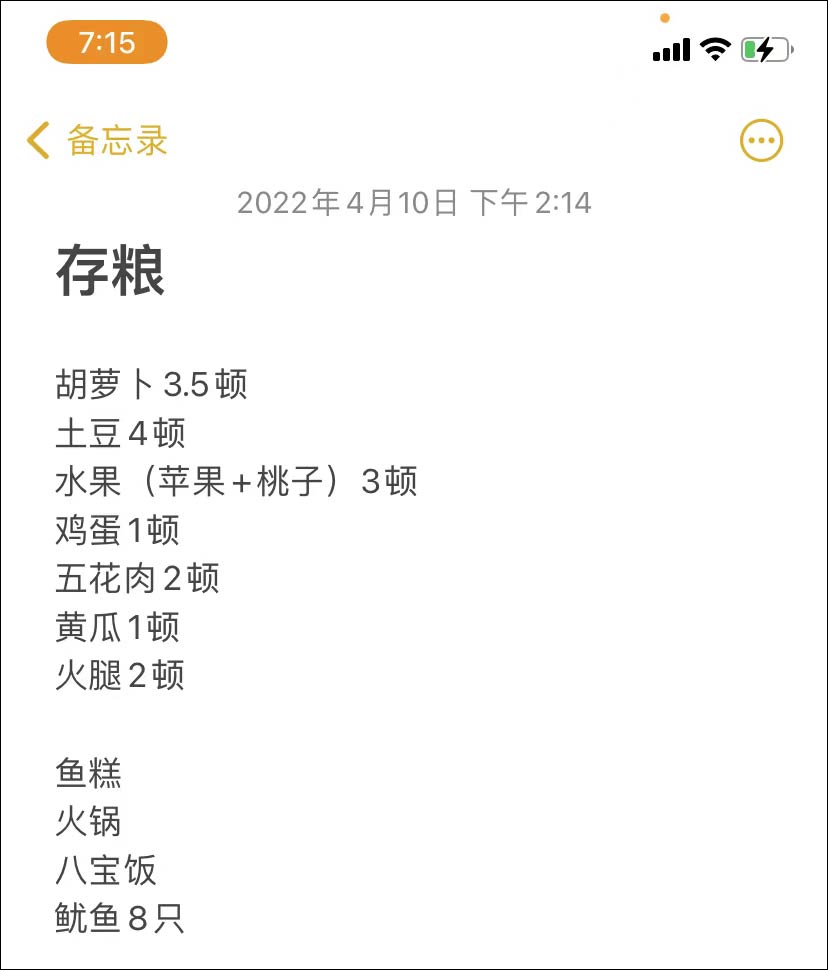Tap the circled three-dots button top right

760,140
